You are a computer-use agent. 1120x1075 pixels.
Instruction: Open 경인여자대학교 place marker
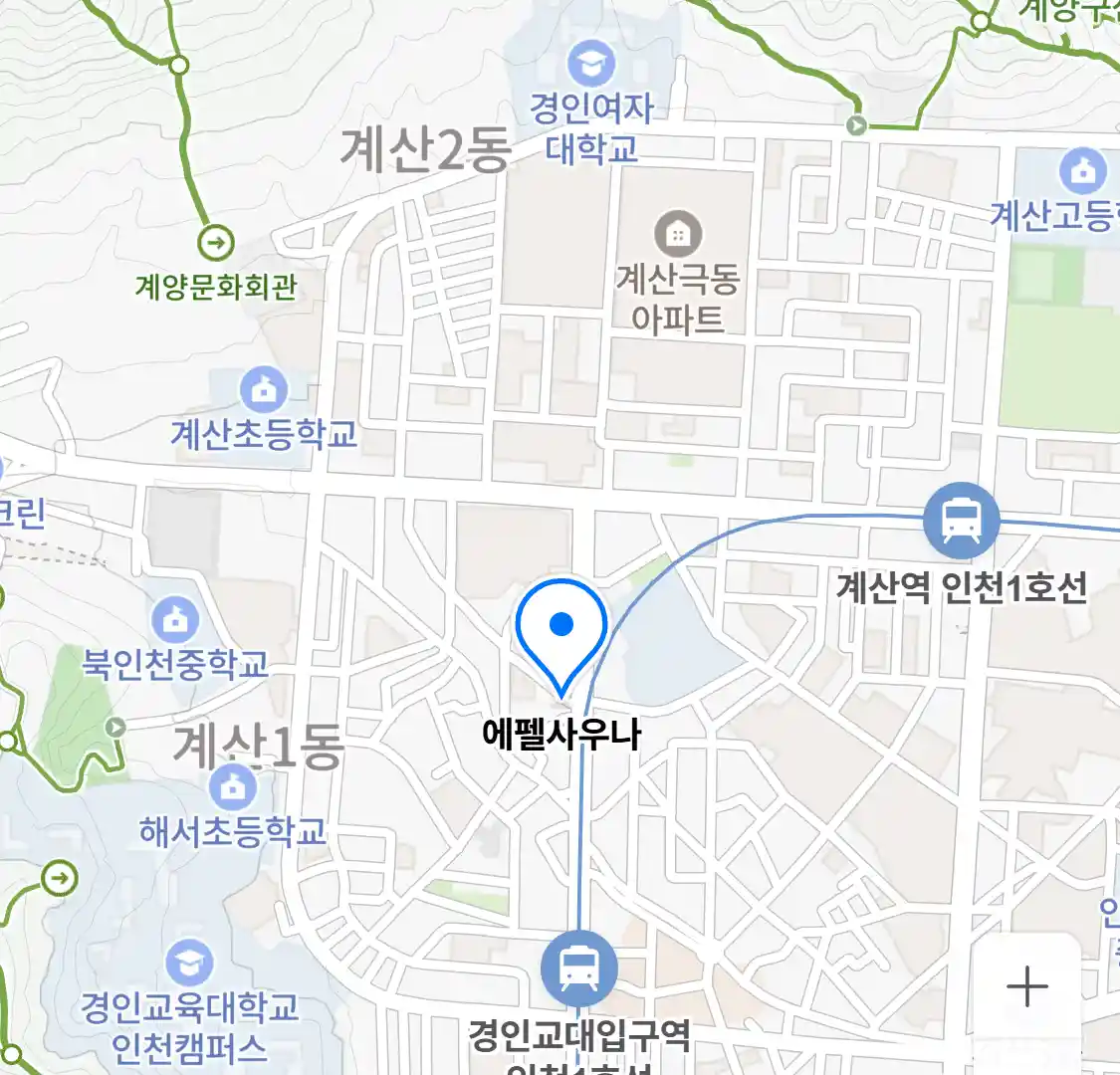(x=591, y=66)
